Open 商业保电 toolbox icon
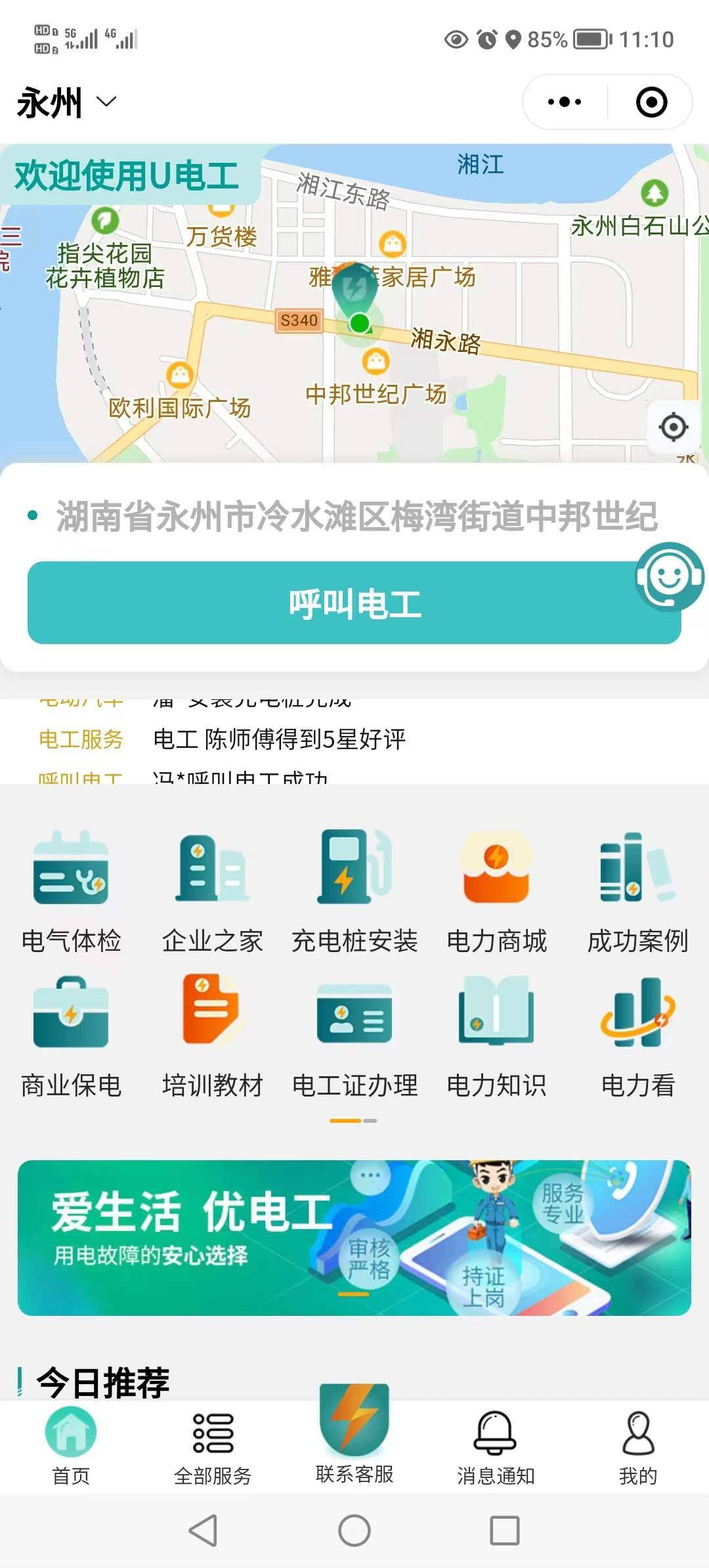The width and height of the screenshot is (709, 1568). [x=72, y=1024]
